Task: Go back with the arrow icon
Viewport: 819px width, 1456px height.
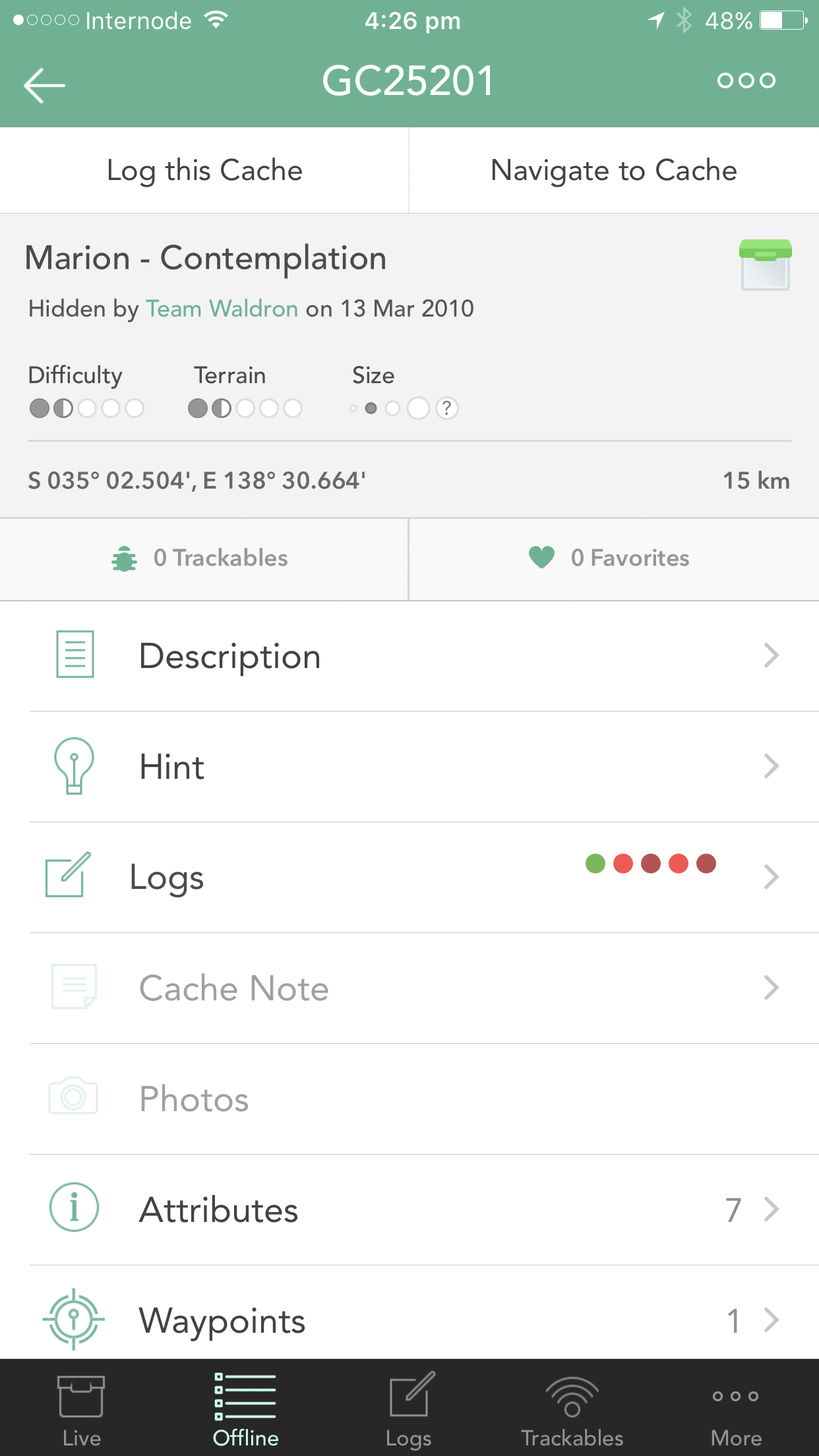Action: pyautogui.click(x=44, y=85)
